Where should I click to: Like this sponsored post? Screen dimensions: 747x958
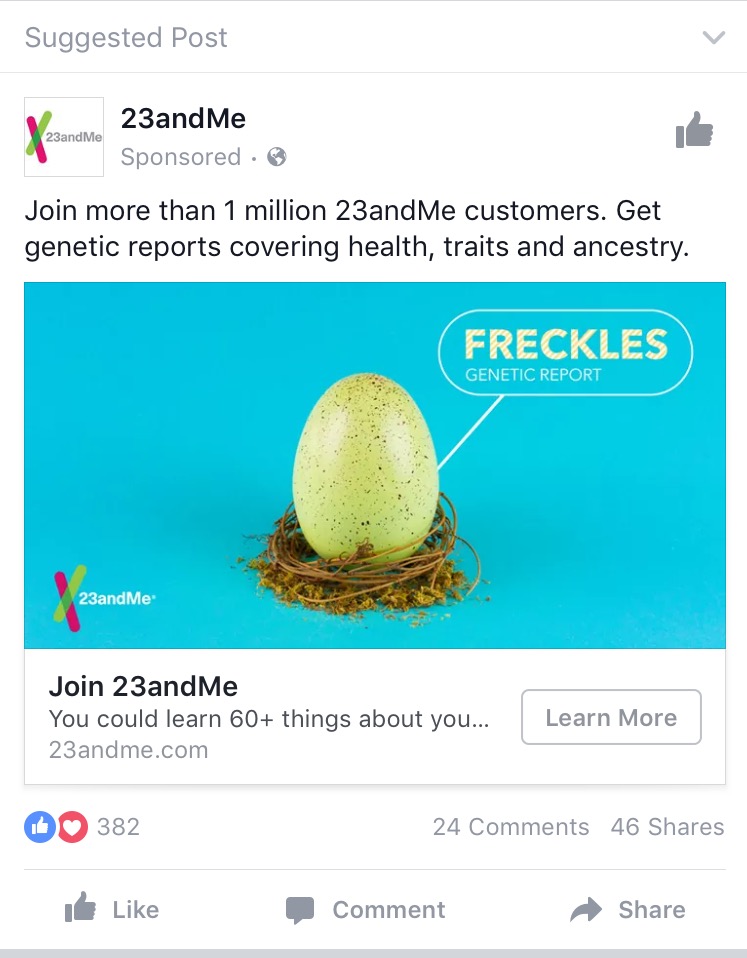coord(112,909)
